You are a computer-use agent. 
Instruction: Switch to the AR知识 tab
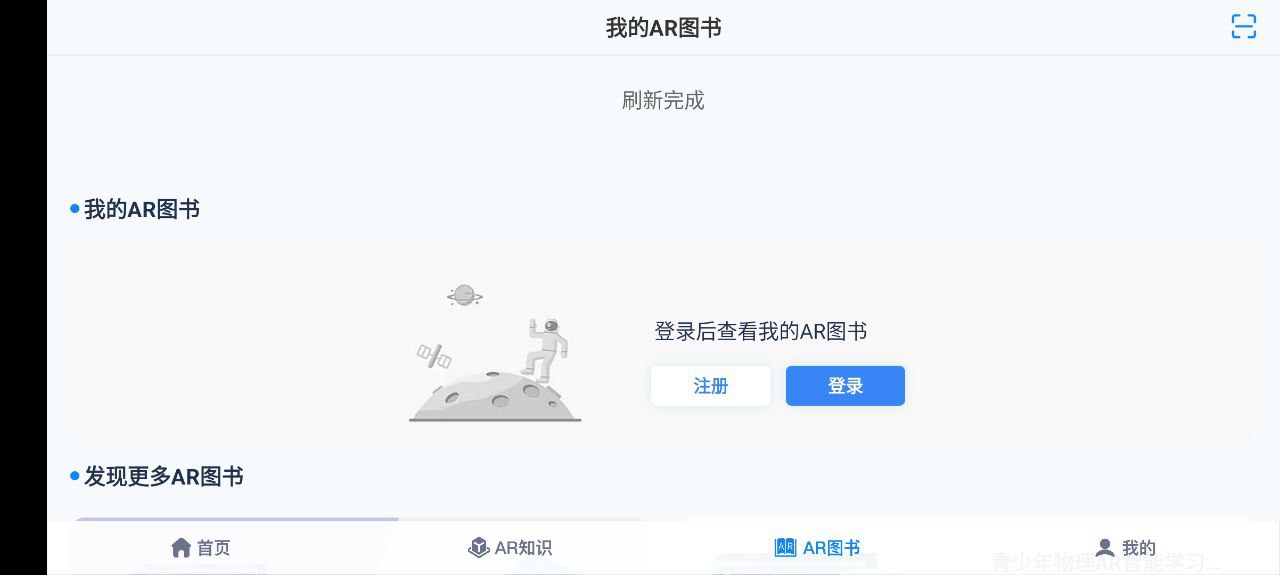(x=510, y=548)
